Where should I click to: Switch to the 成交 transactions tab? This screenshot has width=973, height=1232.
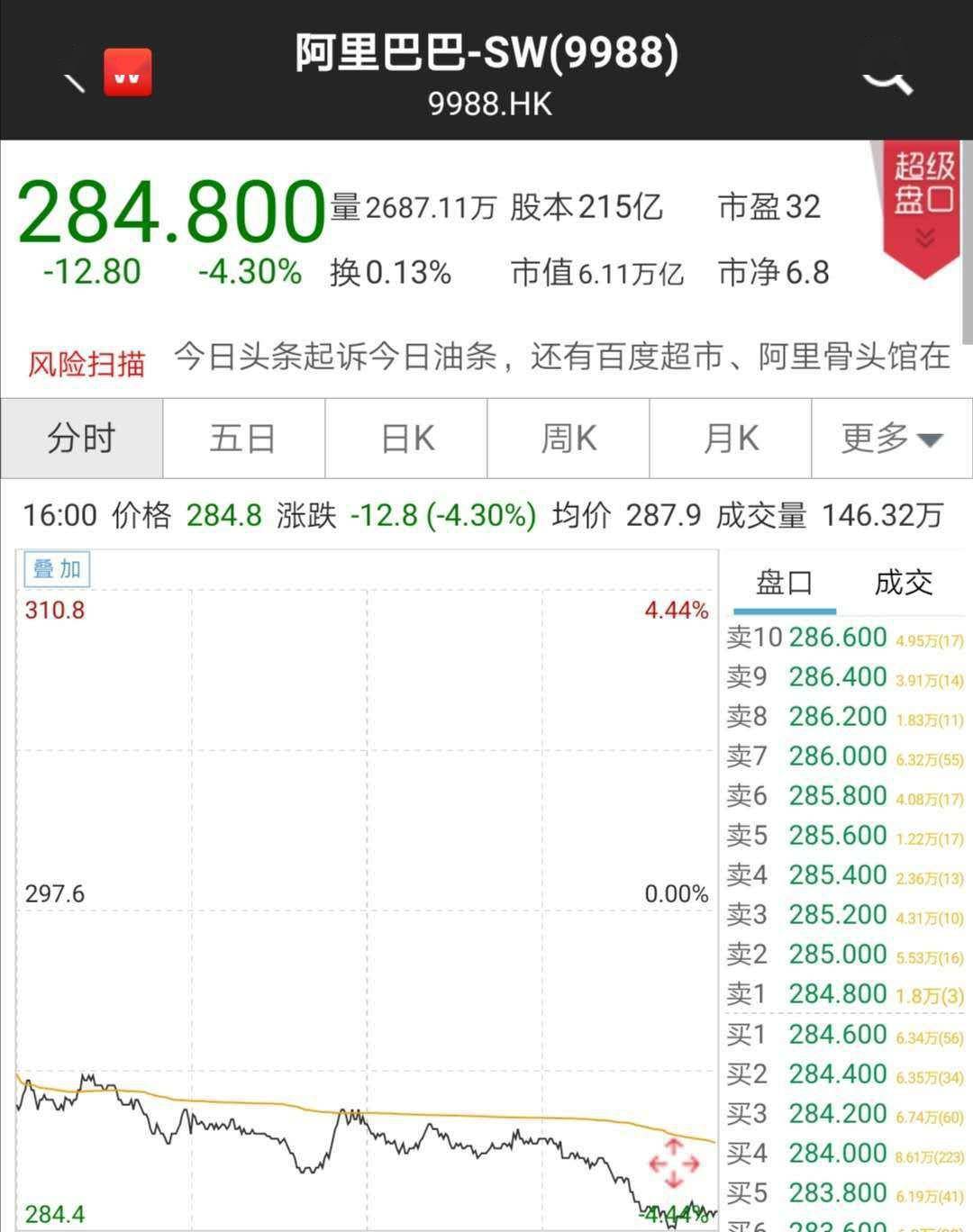tap(903, 583)
